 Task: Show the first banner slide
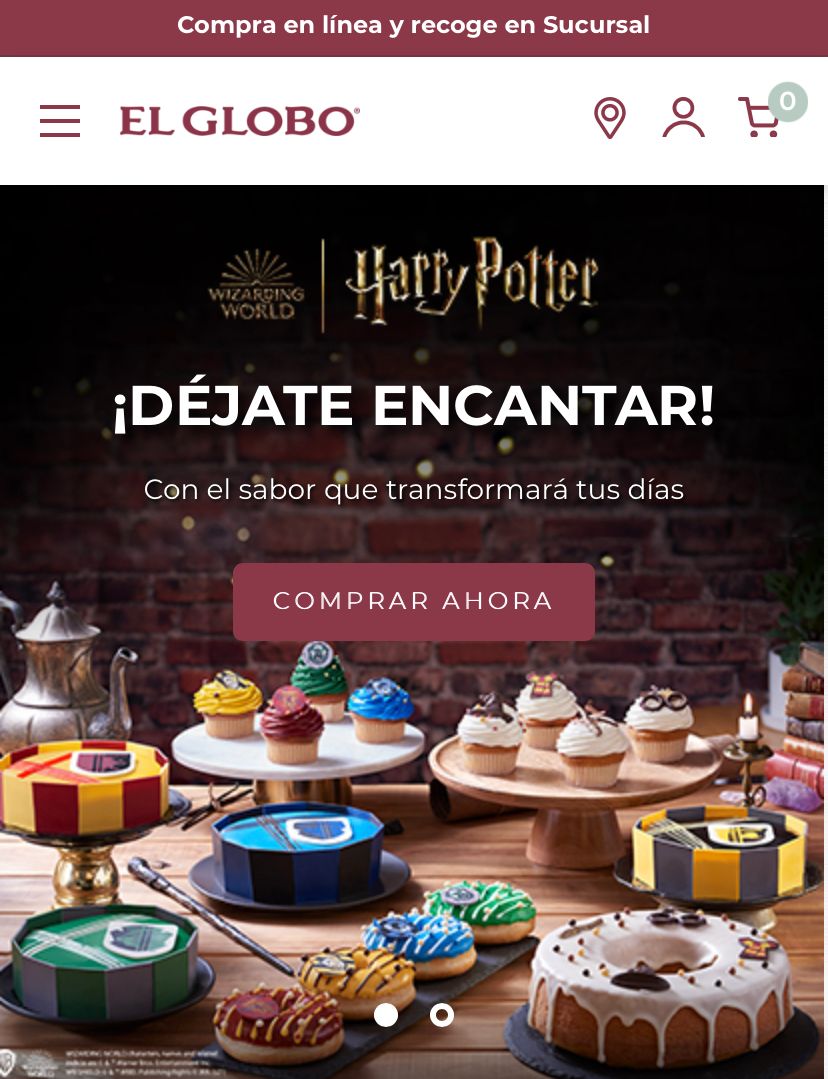click(386, 1015)
